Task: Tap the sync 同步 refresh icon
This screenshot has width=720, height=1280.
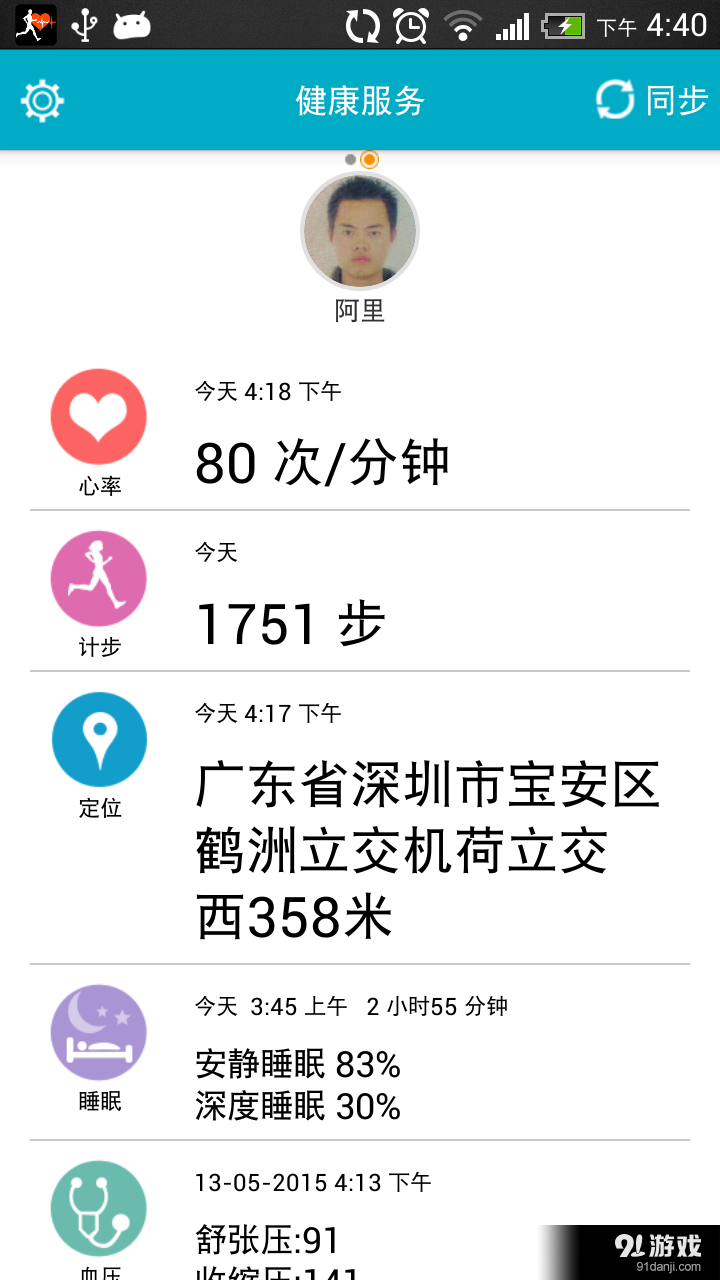Action: coord(614,101)
